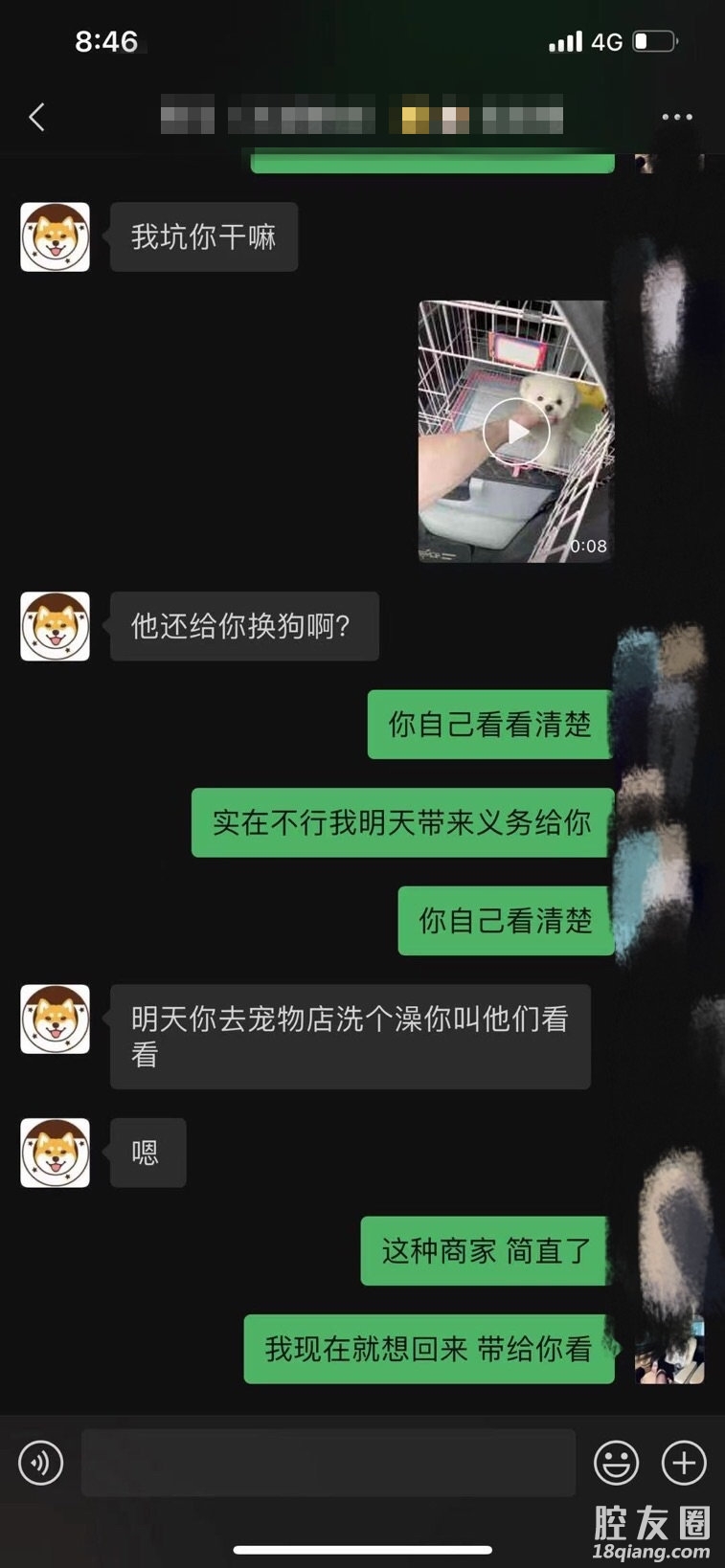
Task: Open the emoji sticker panel
Action: pyautogui.click(x=616, y=1463)
